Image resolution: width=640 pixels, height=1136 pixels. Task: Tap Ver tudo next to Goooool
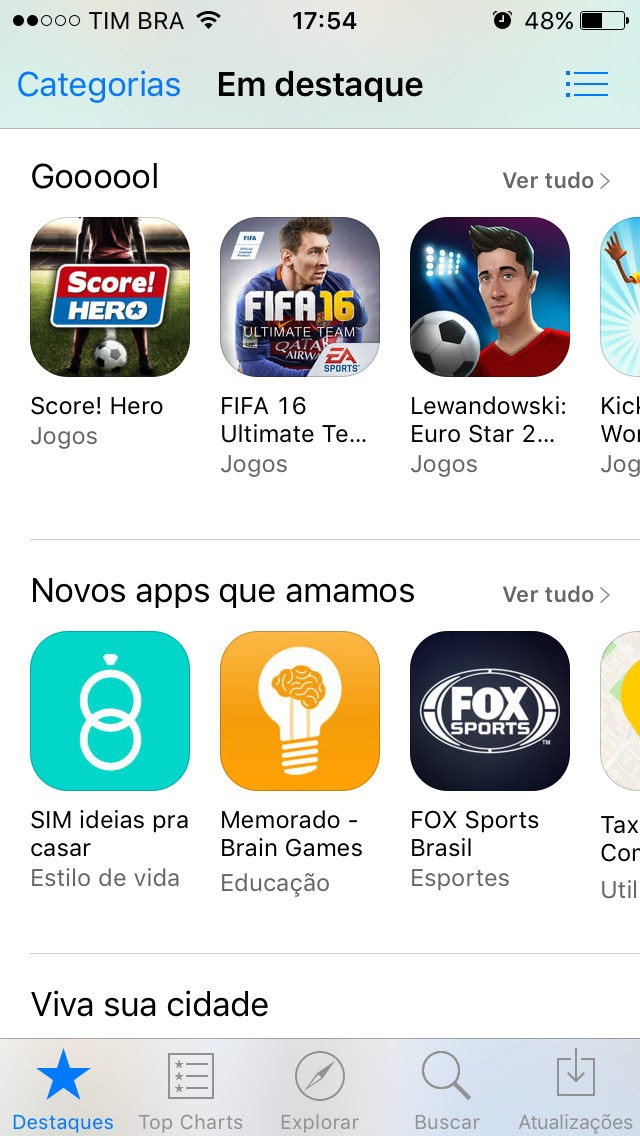coord(557,180)
